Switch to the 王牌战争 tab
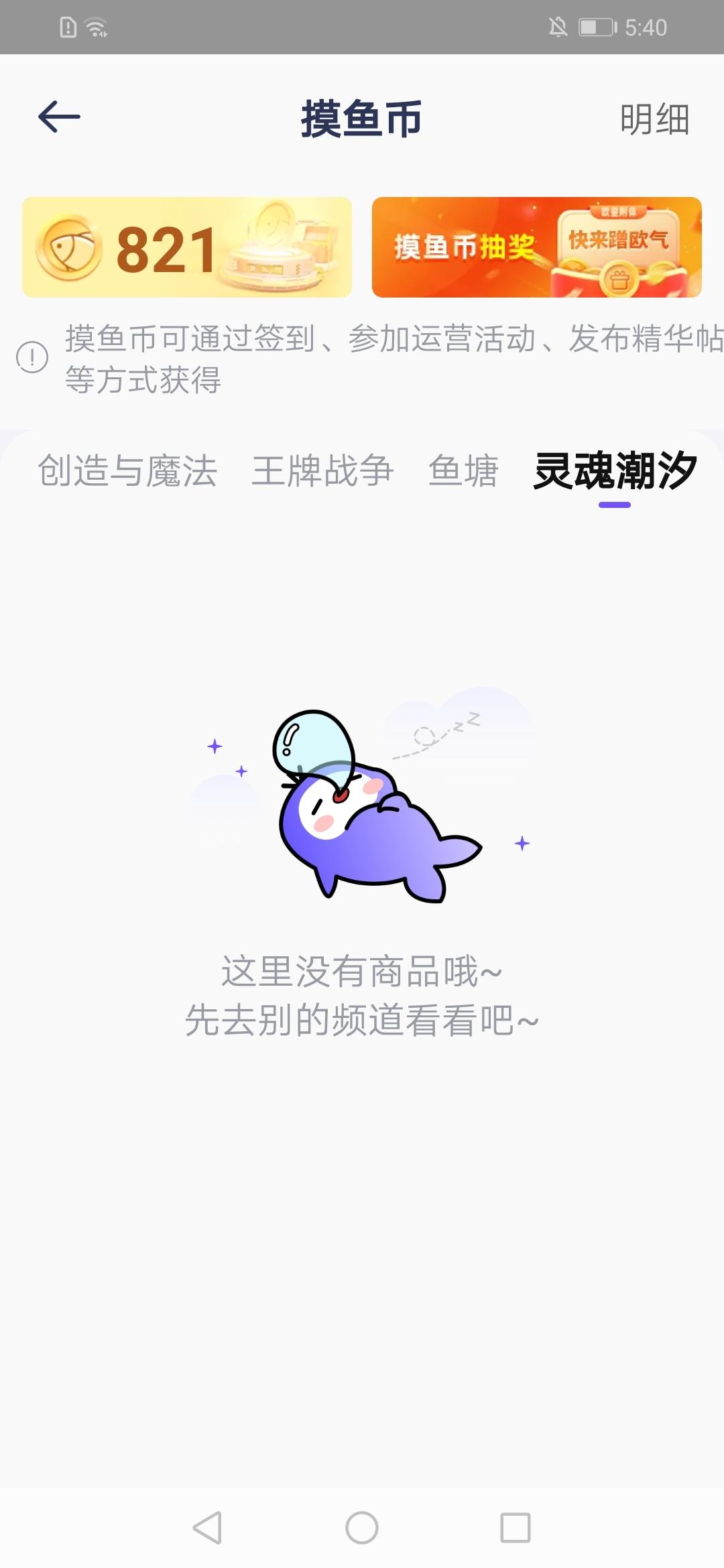 tap(322, 470)
